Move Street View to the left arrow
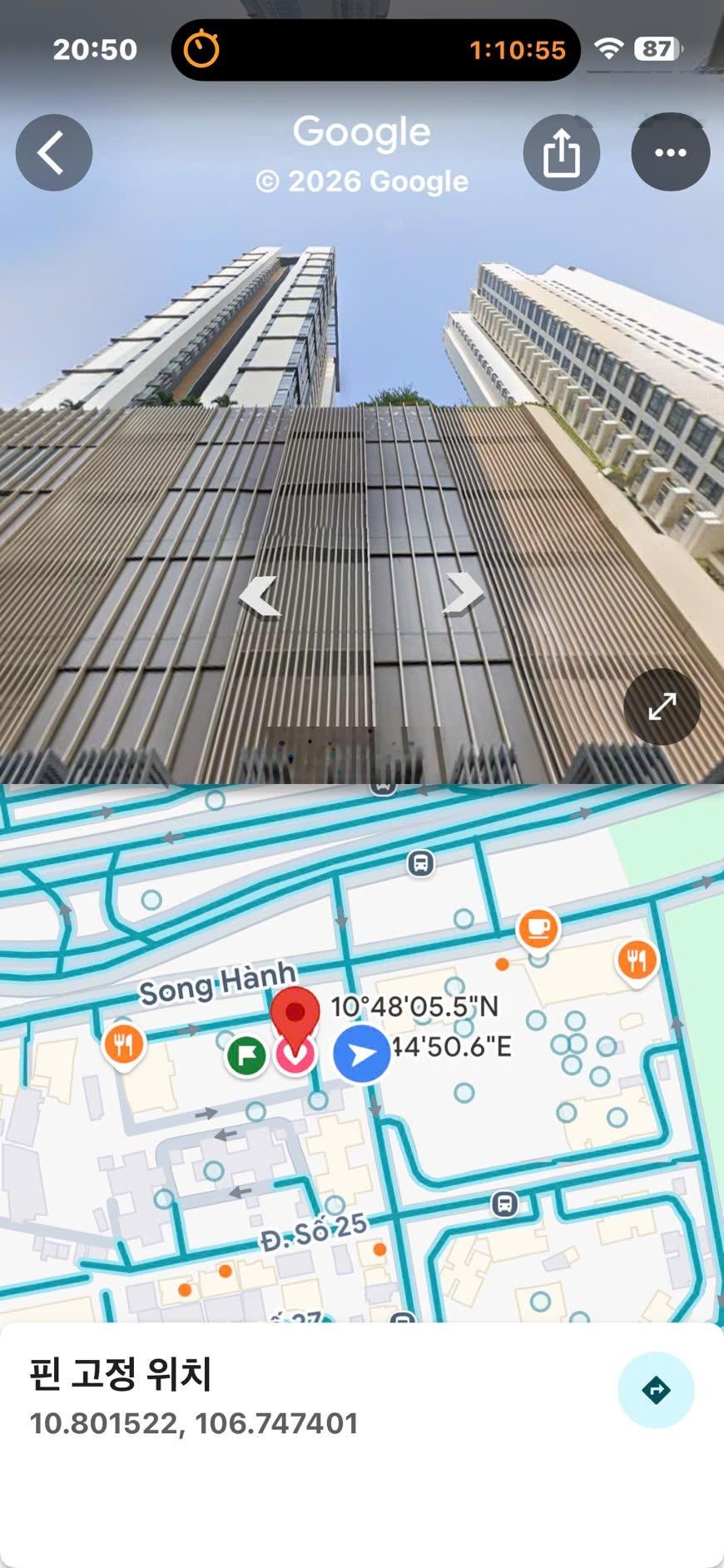The height and width of the screenshot is (1568, 724). pyautogui.click(x=259, y=596)
